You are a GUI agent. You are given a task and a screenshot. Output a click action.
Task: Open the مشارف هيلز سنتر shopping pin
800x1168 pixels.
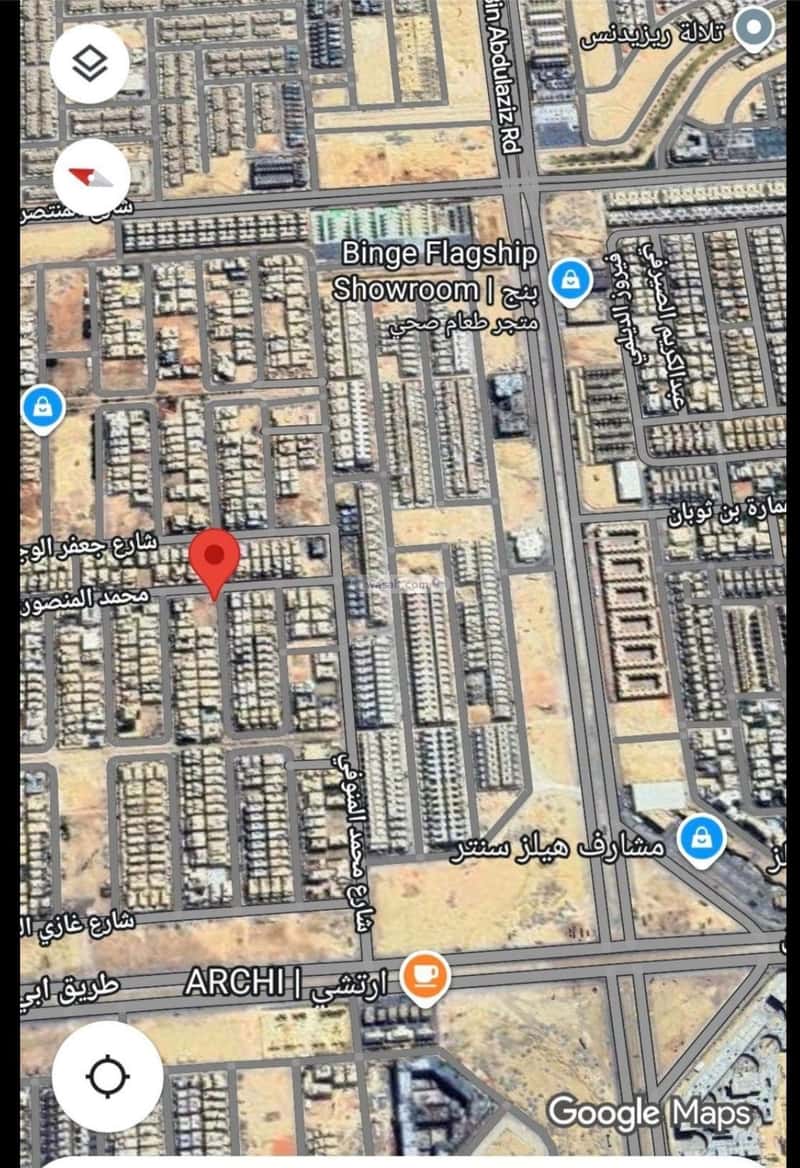click(x=702, y=838)
